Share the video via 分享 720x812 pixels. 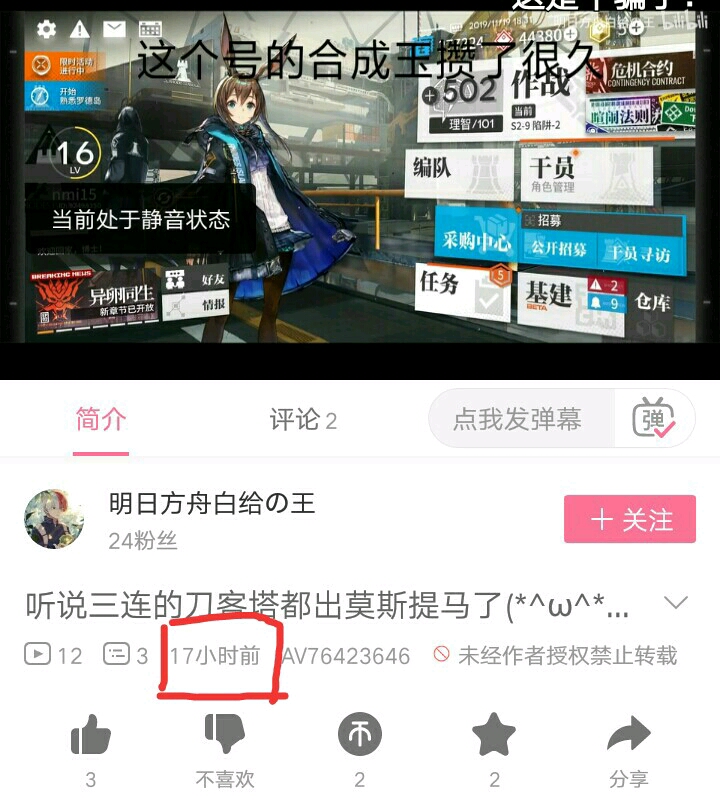tap(628, 738)
